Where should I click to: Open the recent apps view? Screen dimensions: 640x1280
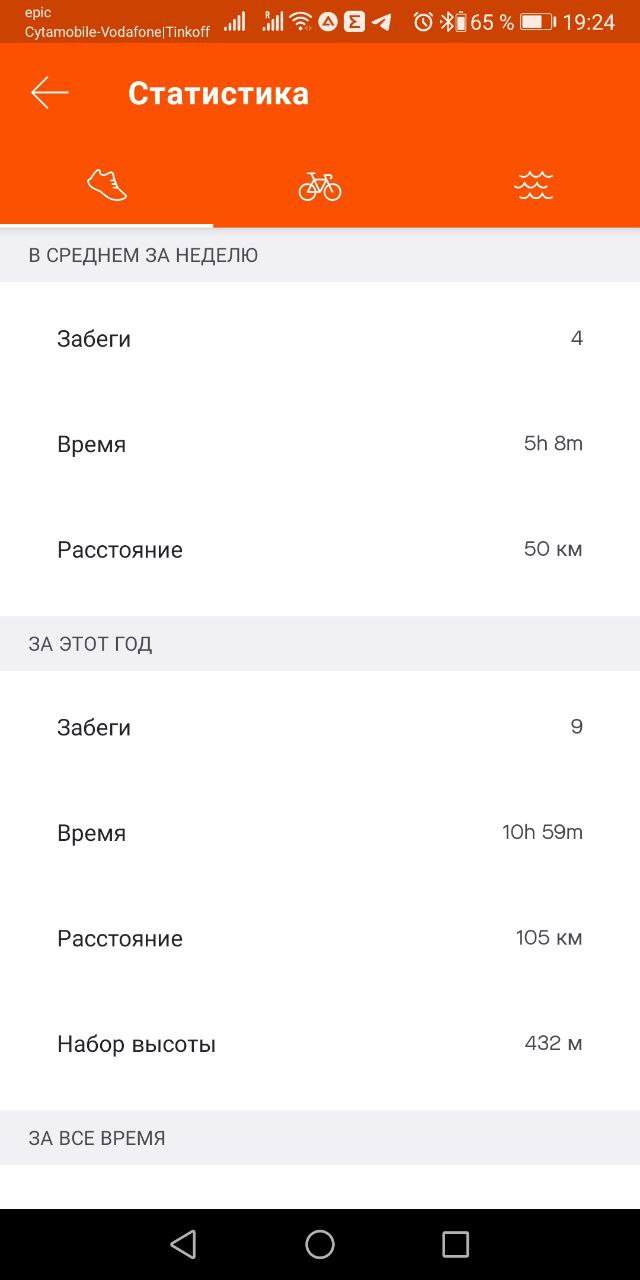[455, 1244]
